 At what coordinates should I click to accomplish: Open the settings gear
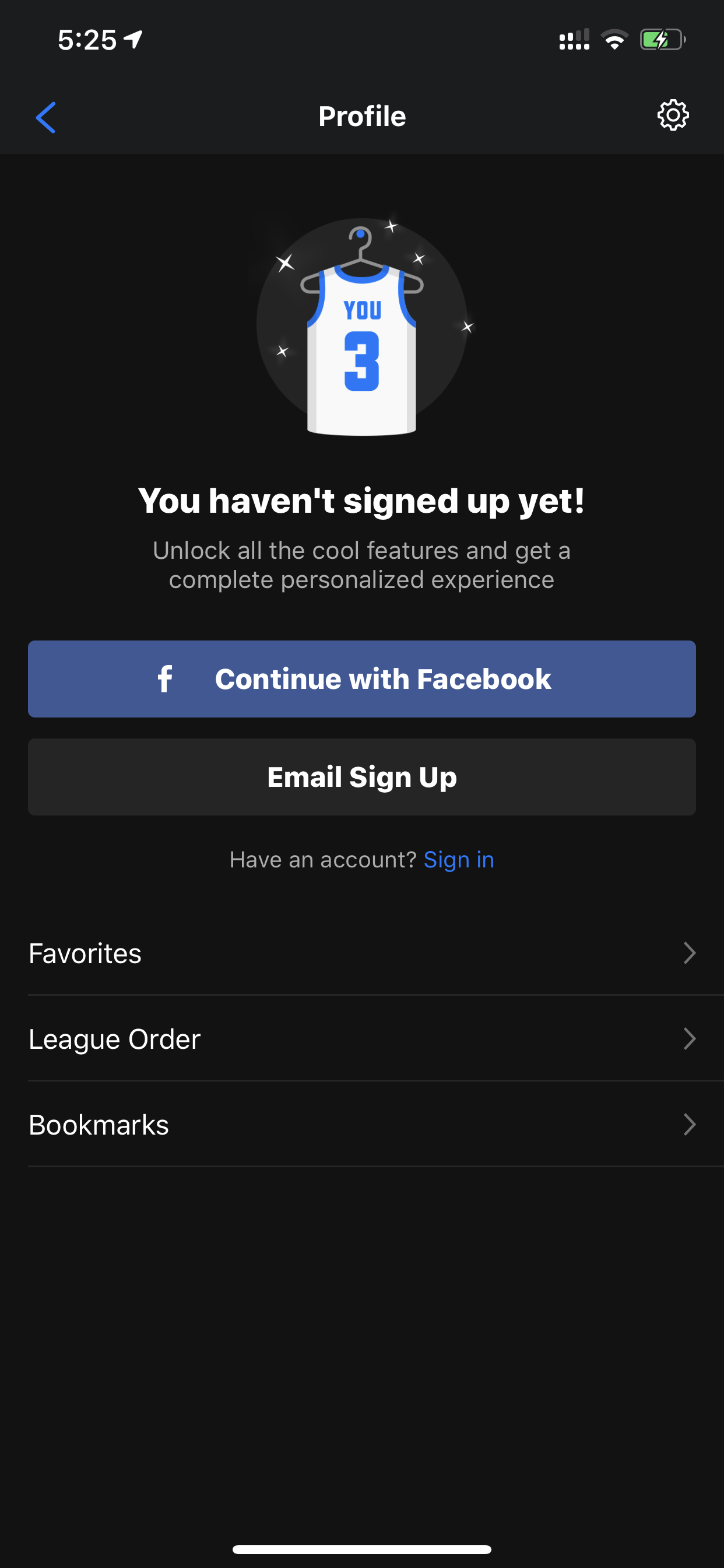click(672, 116)
